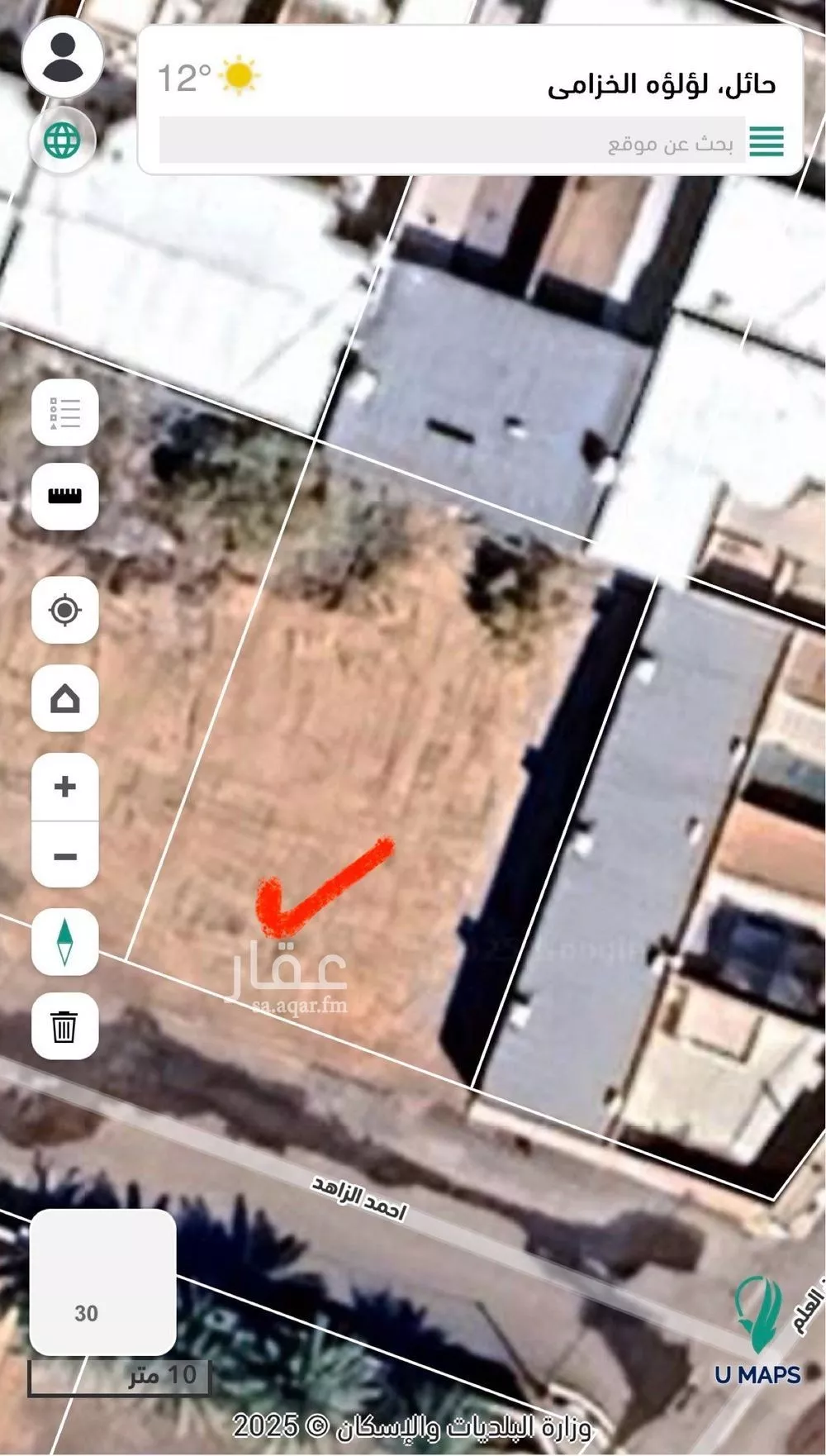Open the globe language selector

click(63, 140)
